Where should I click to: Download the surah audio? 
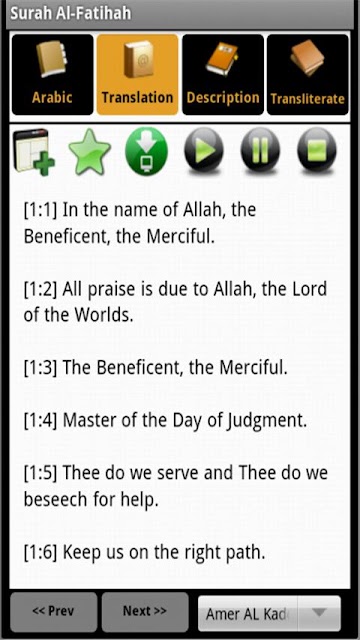(x=146, y=151)
